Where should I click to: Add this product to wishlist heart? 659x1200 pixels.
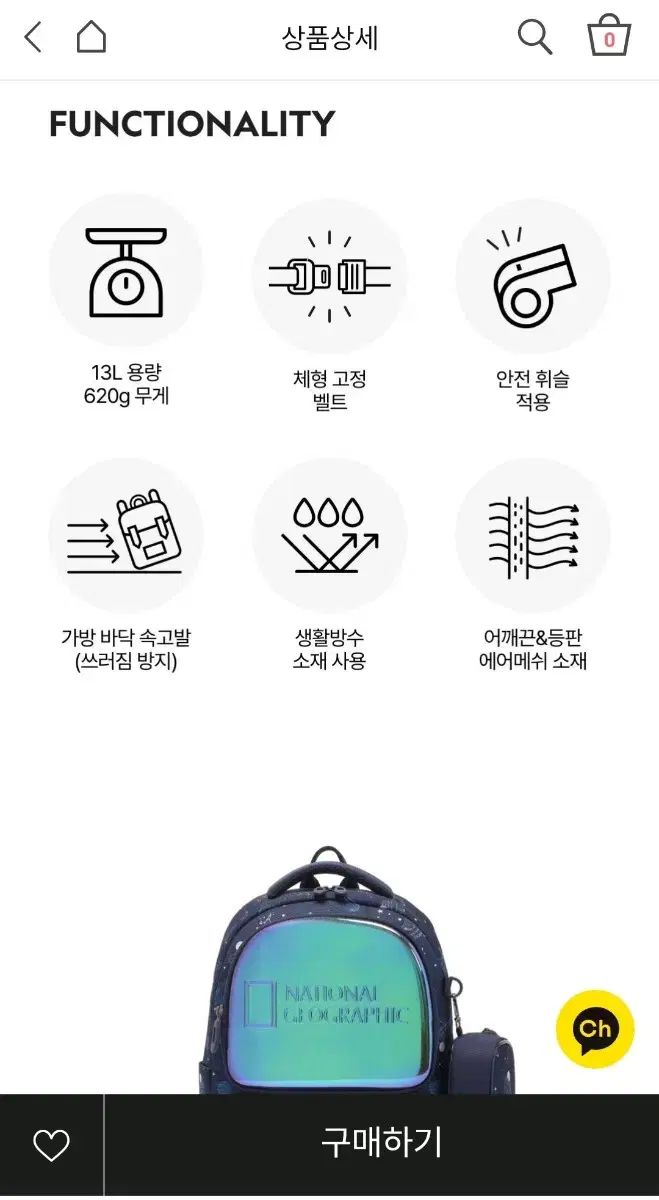(x=51, y=1145)
